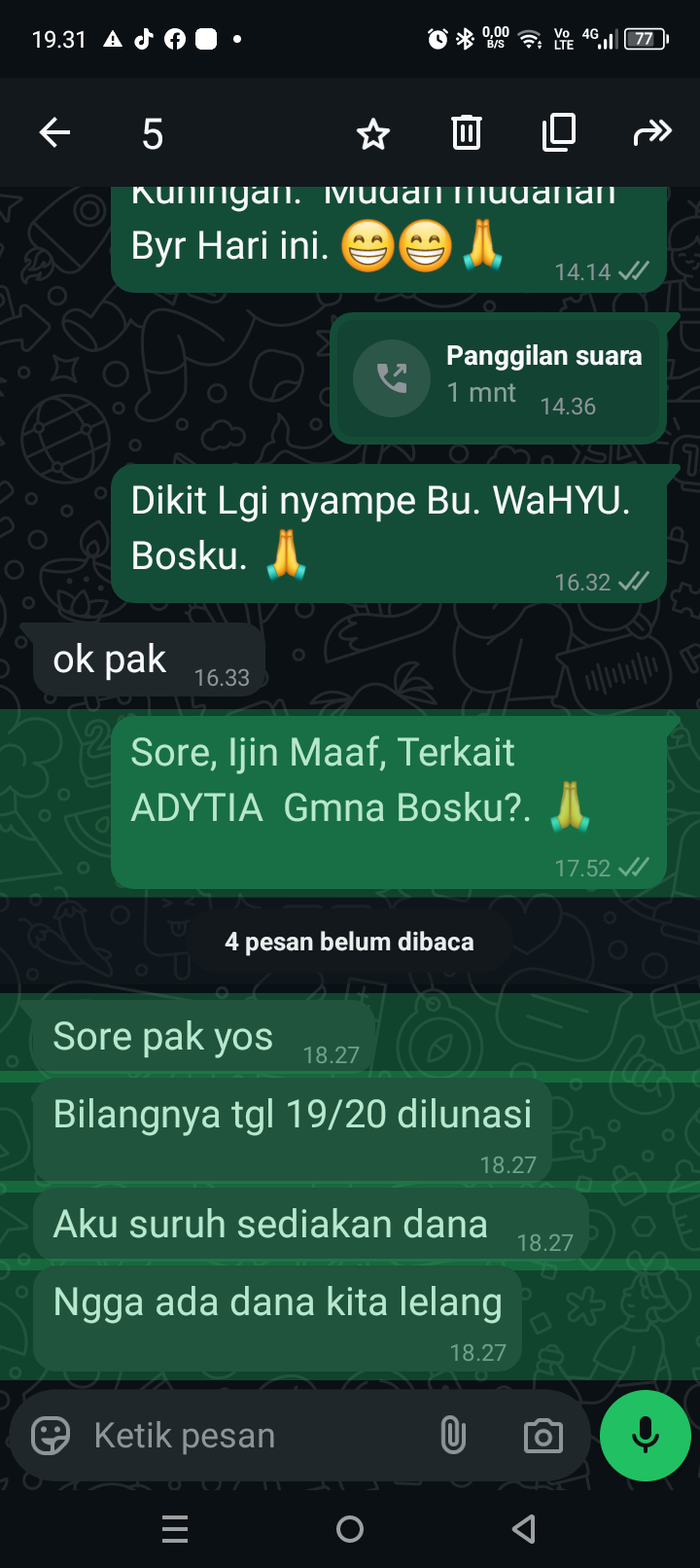
Task: Tap the green microphone voice button
Action: click(646, 1436)
